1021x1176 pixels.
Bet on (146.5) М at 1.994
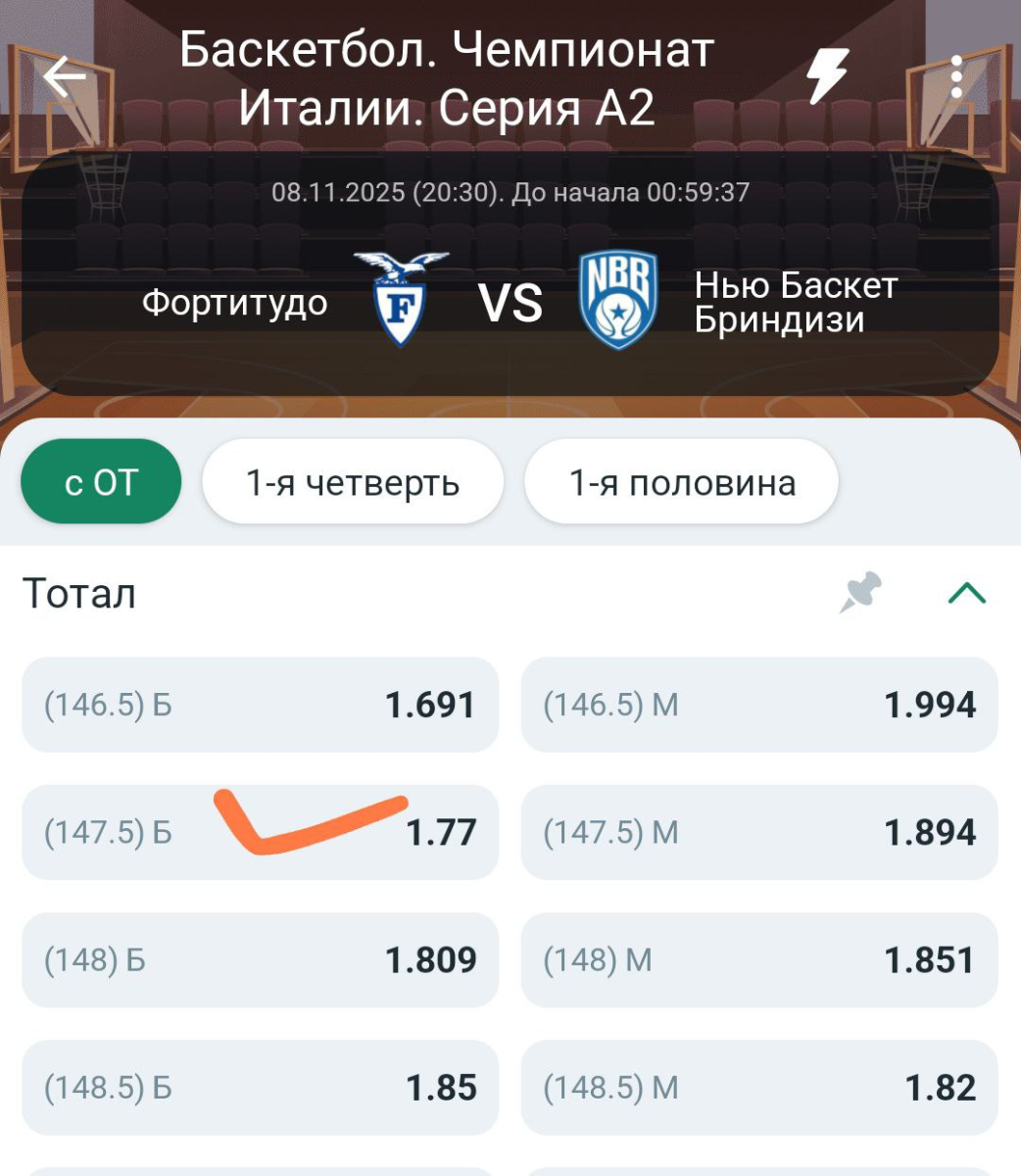click(x=759, y=705)
